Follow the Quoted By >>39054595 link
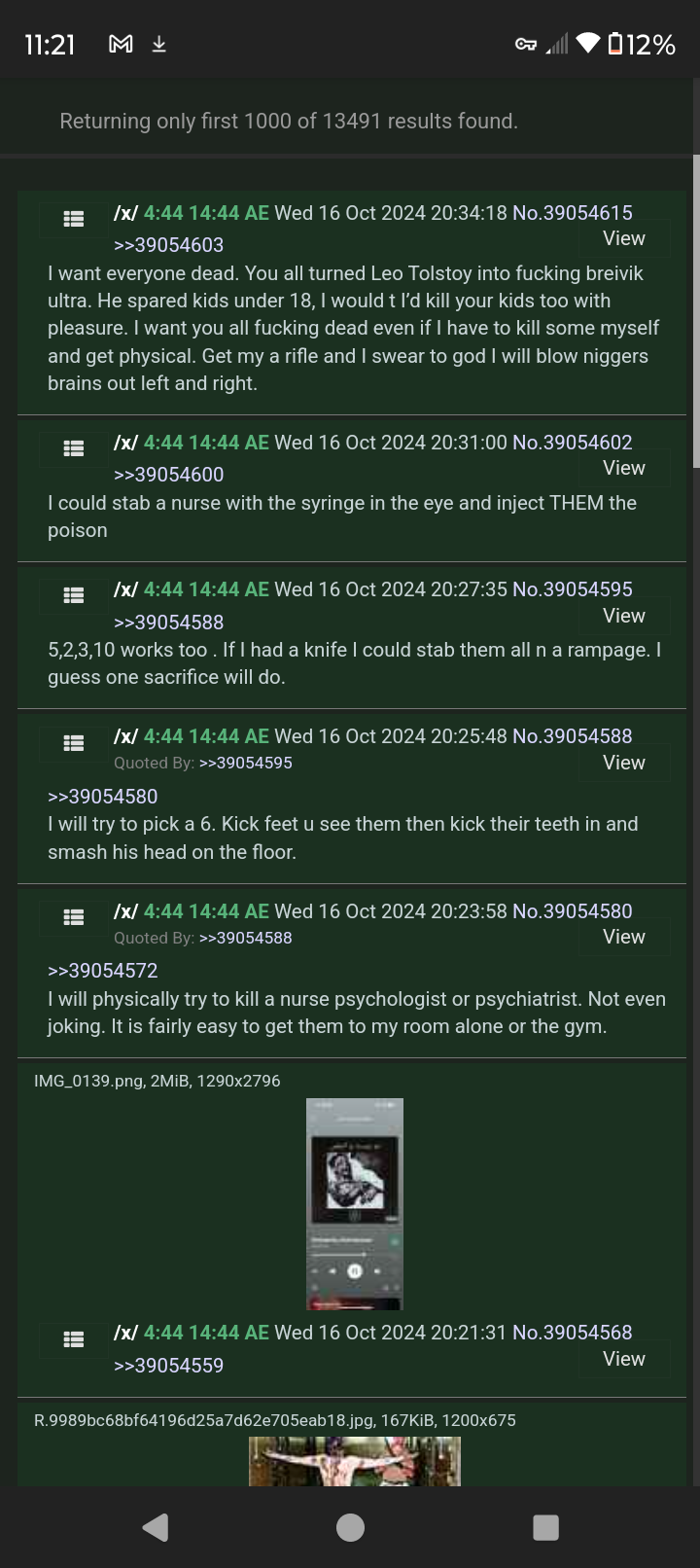This screenshot has height=1568, width=700. point(245,763)
